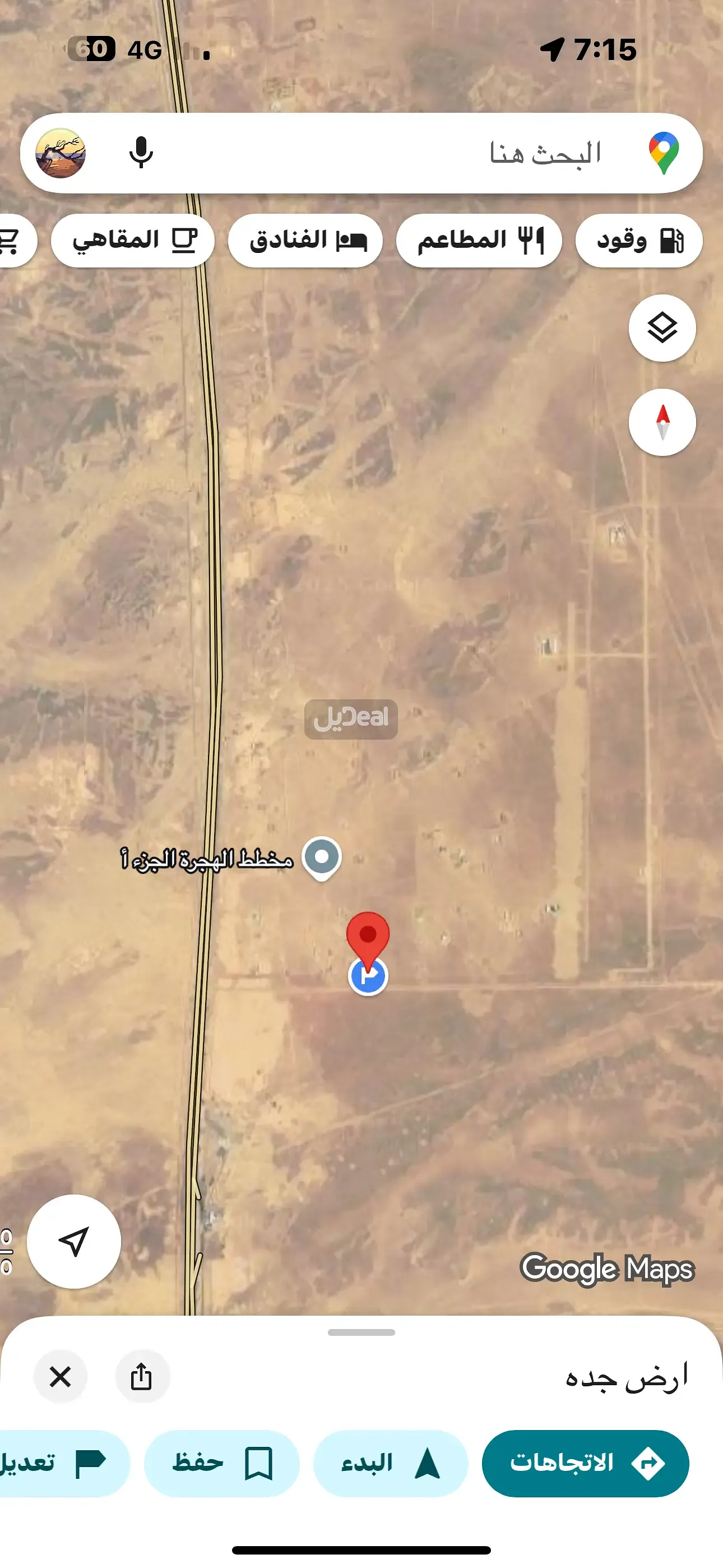This screenshot has height=1568, width=723.
Task: Tap the flag-labelled تعديل button
Action: 61,1463
